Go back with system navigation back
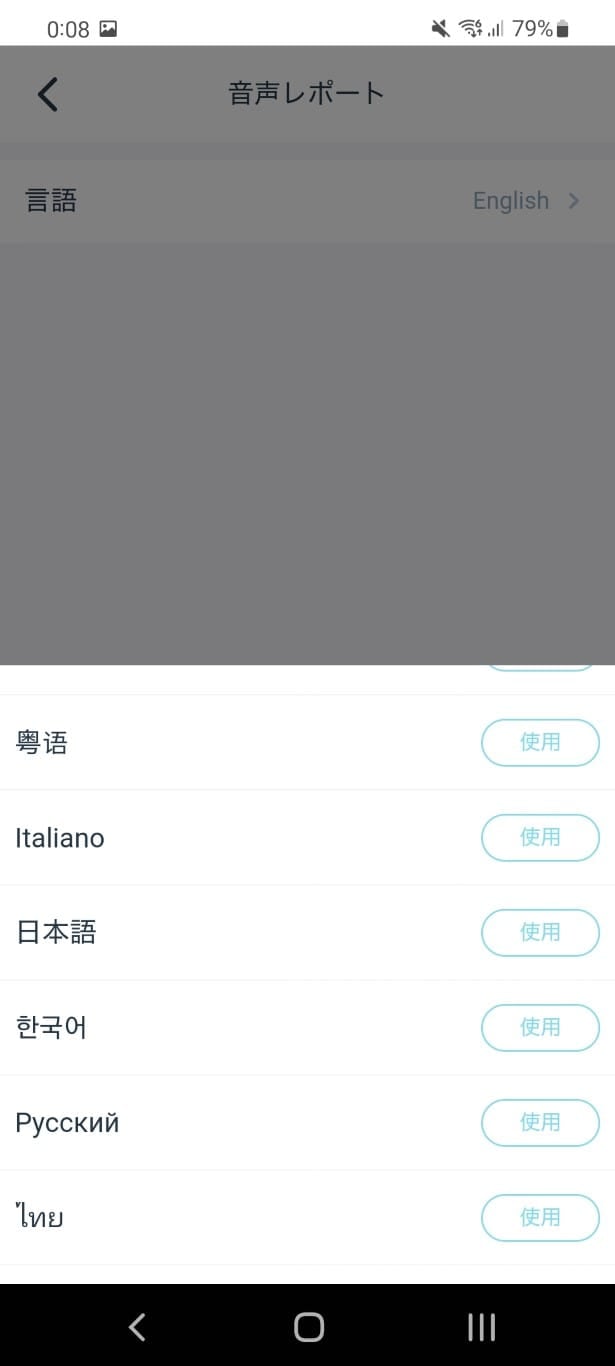Image resolution: width=615 pixels, height=1366 pixels. pyautogui.click(x=138, y=1327)
